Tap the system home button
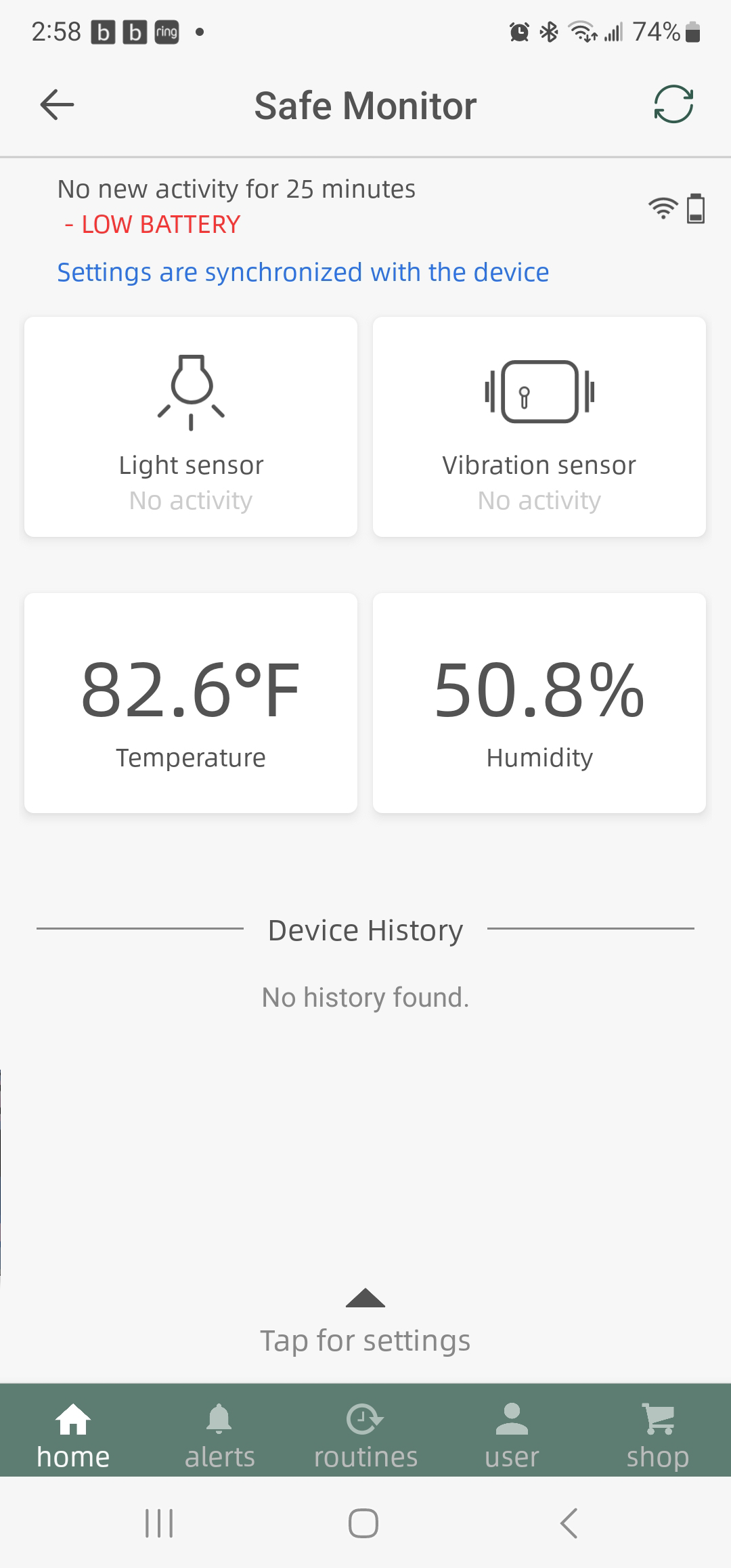Viewport: 731px width, 1568px height. click(x=363, y=1523)
